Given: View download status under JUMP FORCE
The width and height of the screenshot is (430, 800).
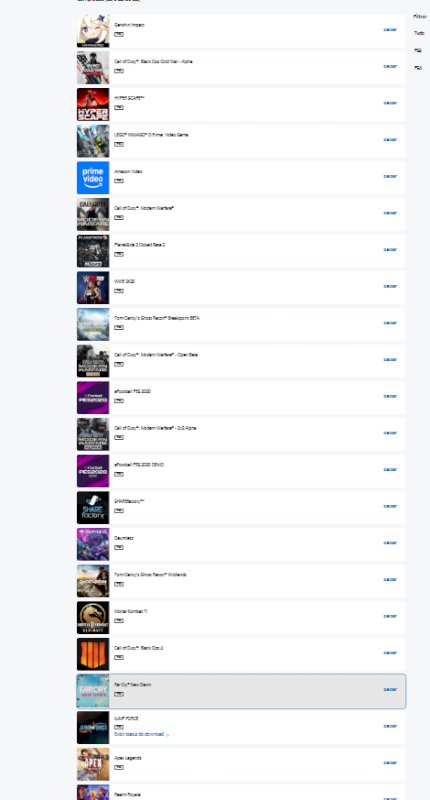Looking at the screenshot, I should (x=141, y=735).
